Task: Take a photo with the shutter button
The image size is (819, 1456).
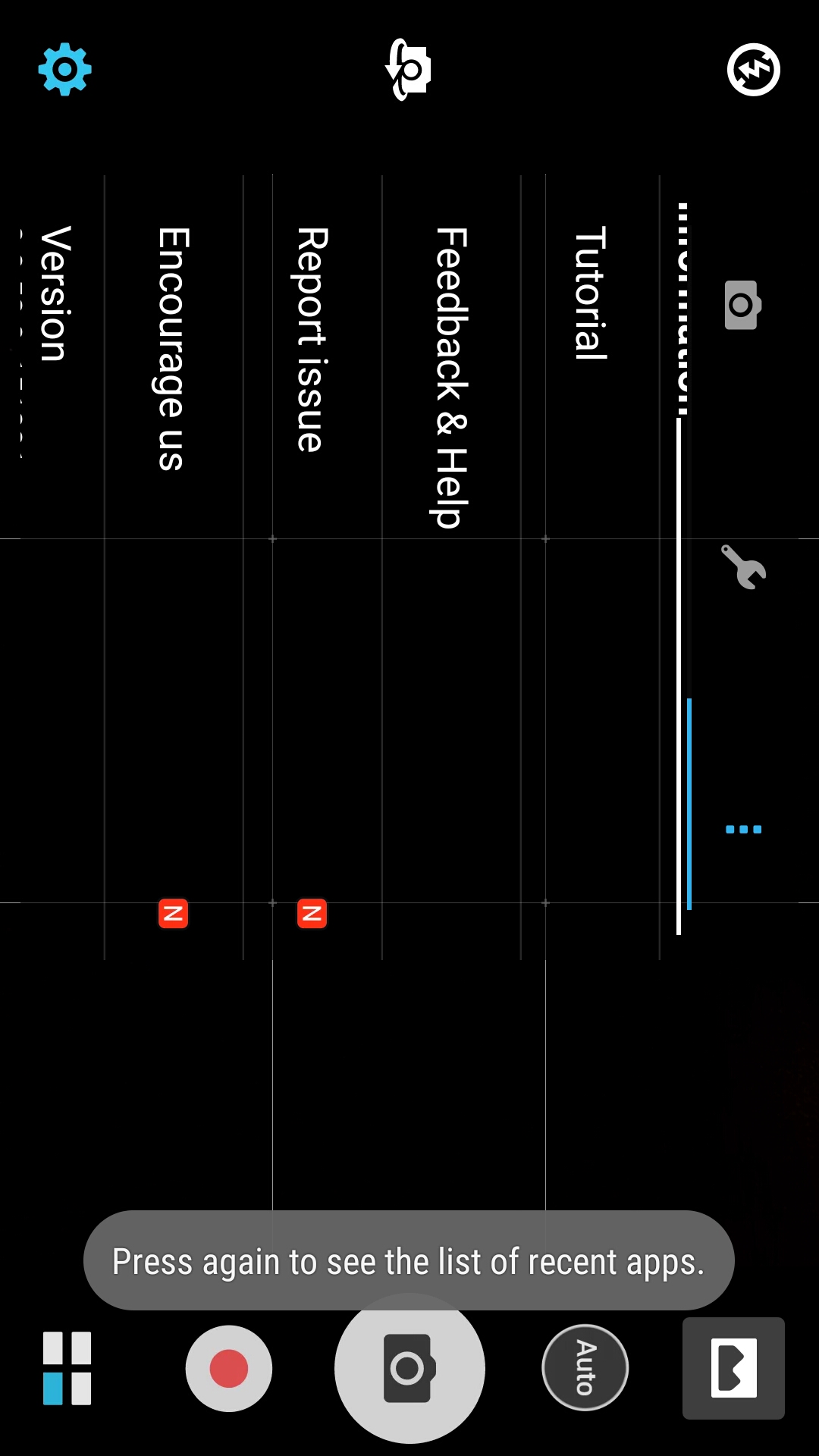Action: 409,1368
